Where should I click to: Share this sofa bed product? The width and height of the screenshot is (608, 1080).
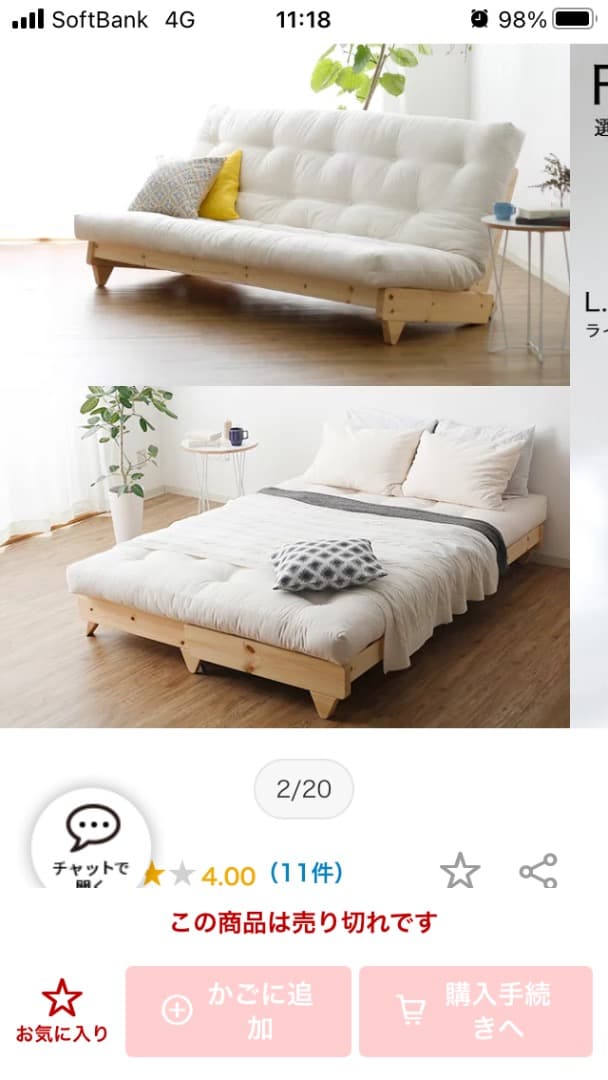(538, 871)
